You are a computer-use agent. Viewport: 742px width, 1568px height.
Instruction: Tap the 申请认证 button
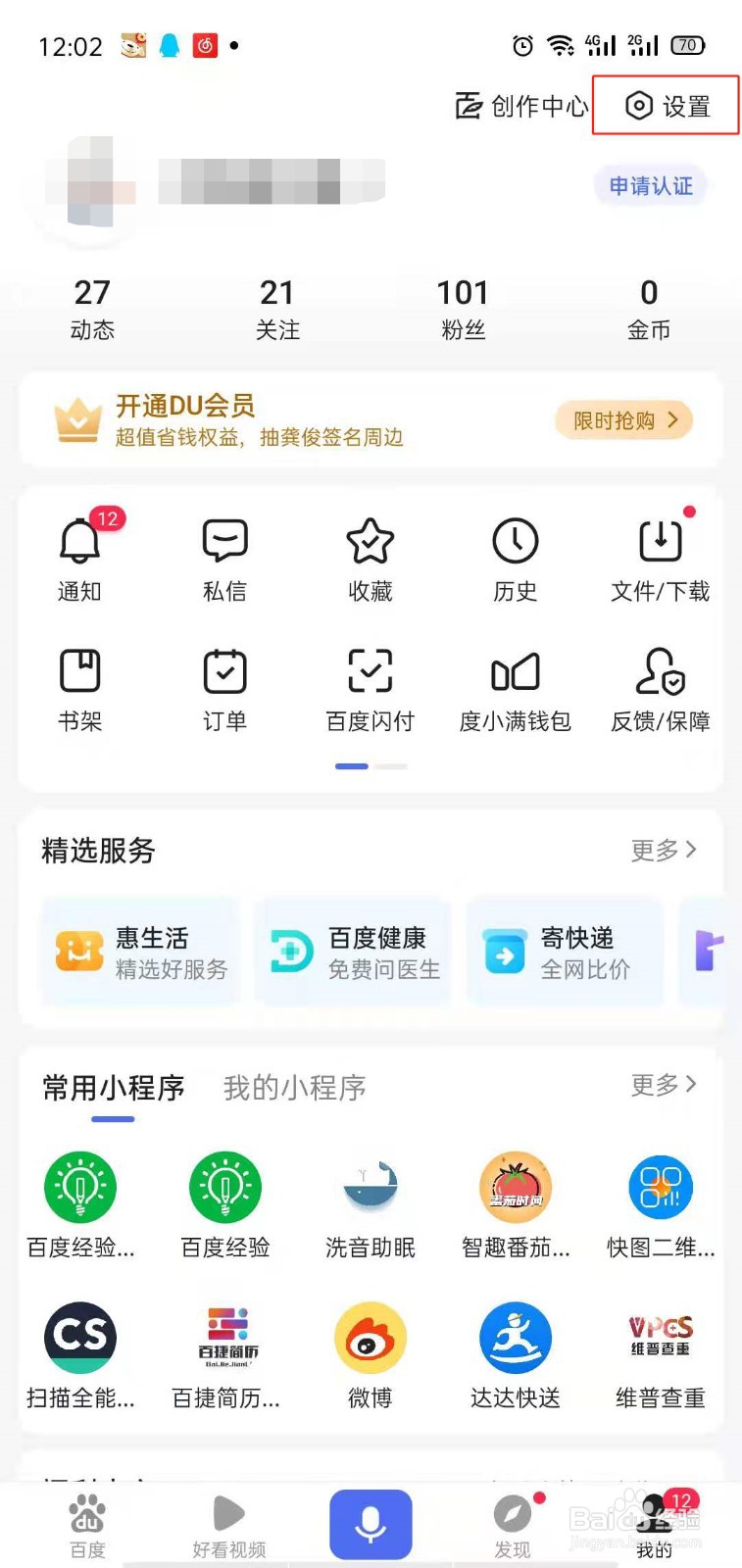pyautogui.click(x=650, y=186)
